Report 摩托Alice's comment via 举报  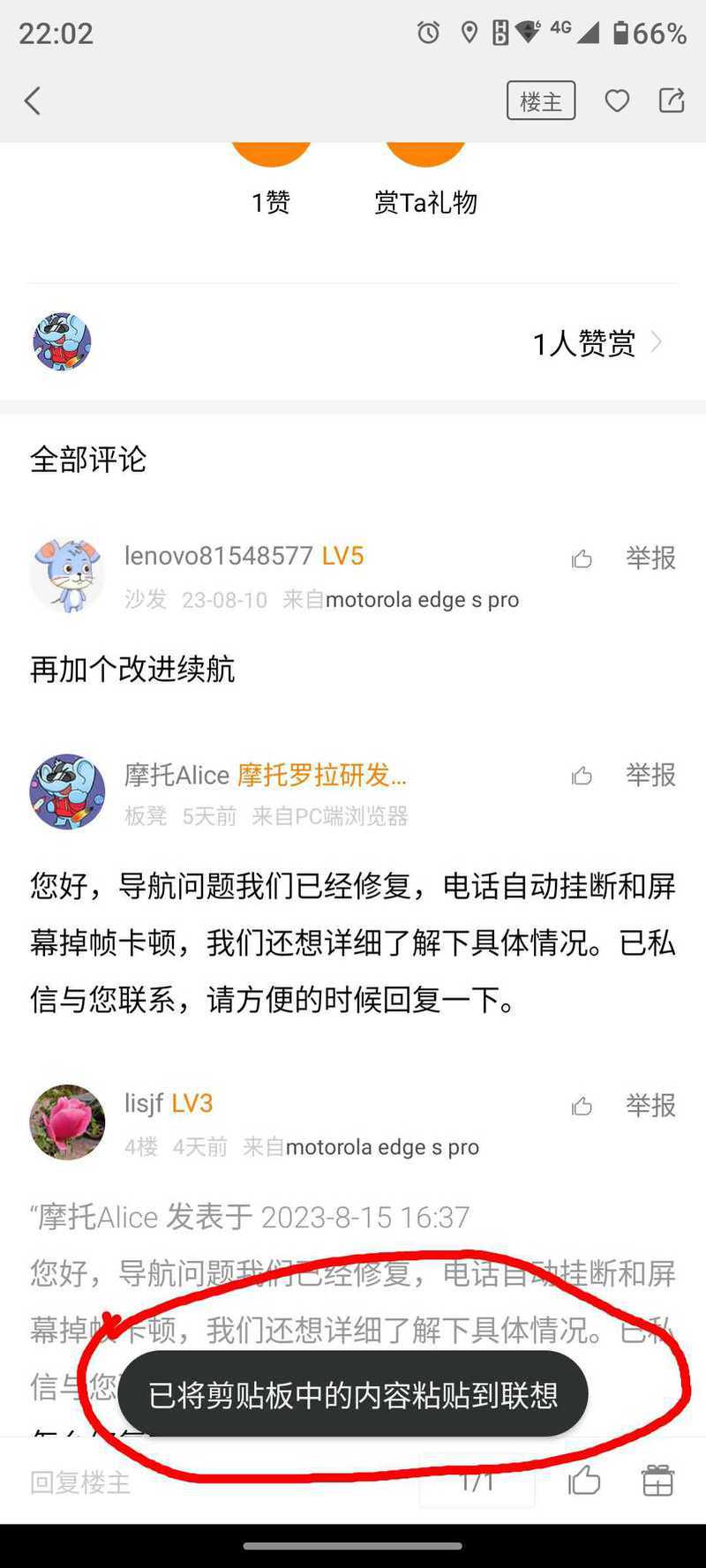[650, 775]
